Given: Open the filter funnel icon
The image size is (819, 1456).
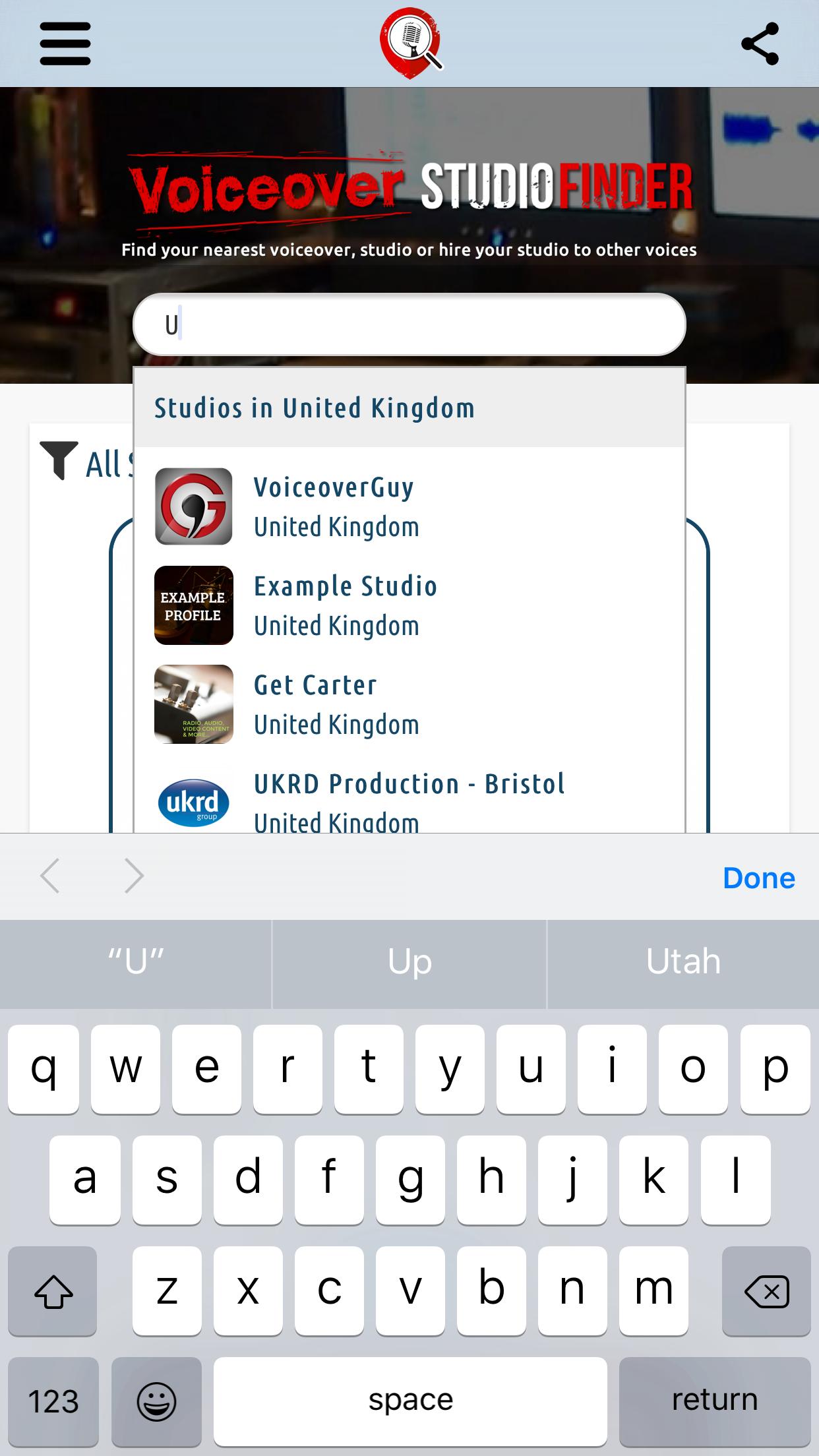Looking at the screenshot, I should pos(59,460).
